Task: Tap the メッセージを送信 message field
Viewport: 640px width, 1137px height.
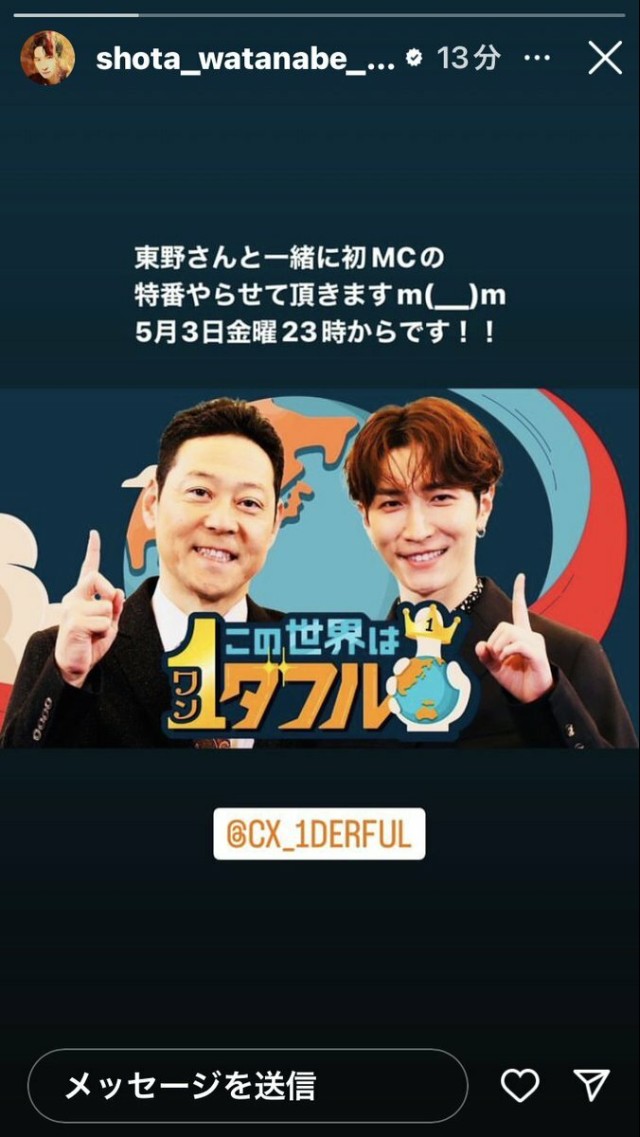Action: pyautogui.click(x=247, y=1085)
